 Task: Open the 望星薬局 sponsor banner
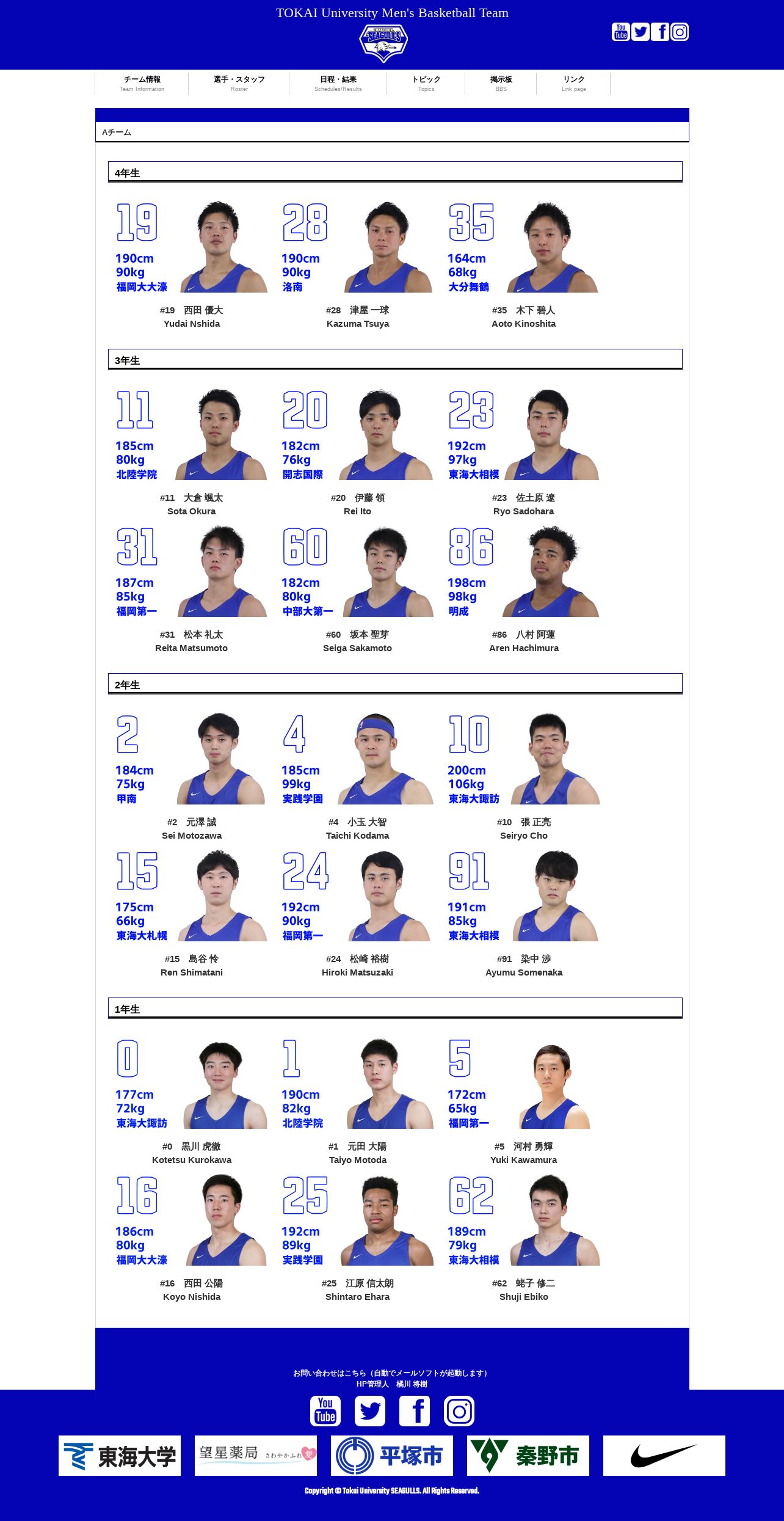256,1456
